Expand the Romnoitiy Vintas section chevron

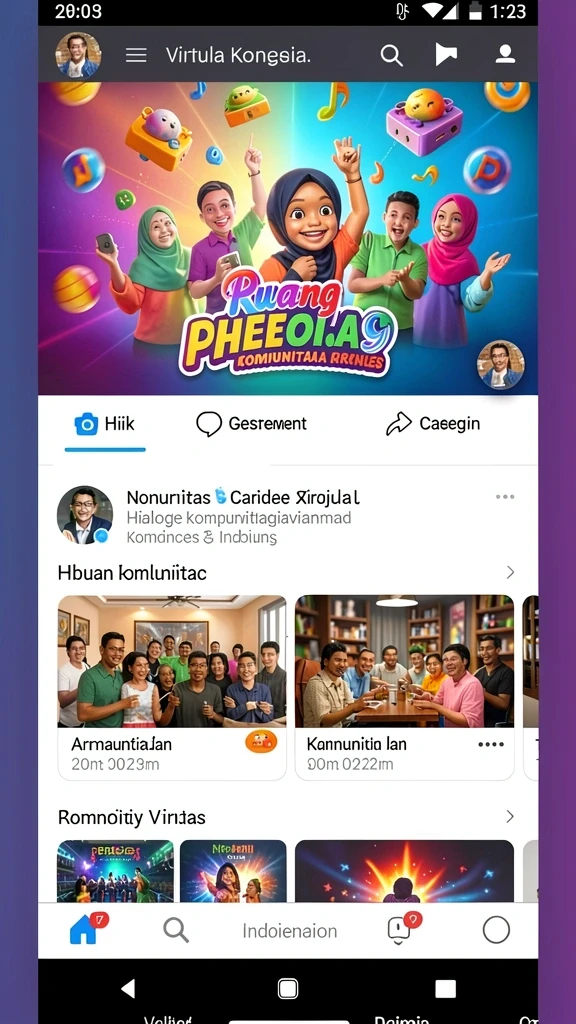tap(510, 817)
